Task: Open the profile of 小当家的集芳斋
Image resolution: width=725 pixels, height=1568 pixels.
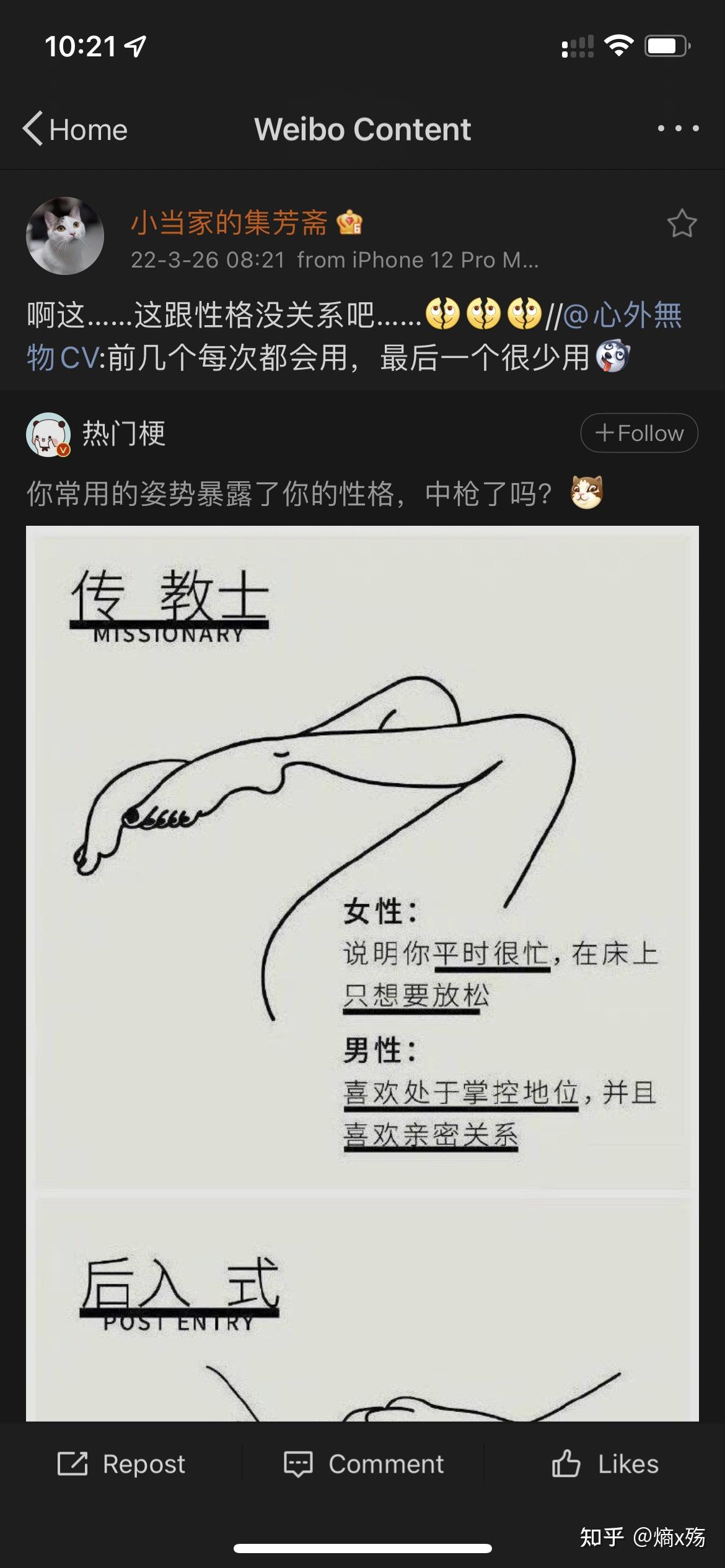Action: pos(229,222)
